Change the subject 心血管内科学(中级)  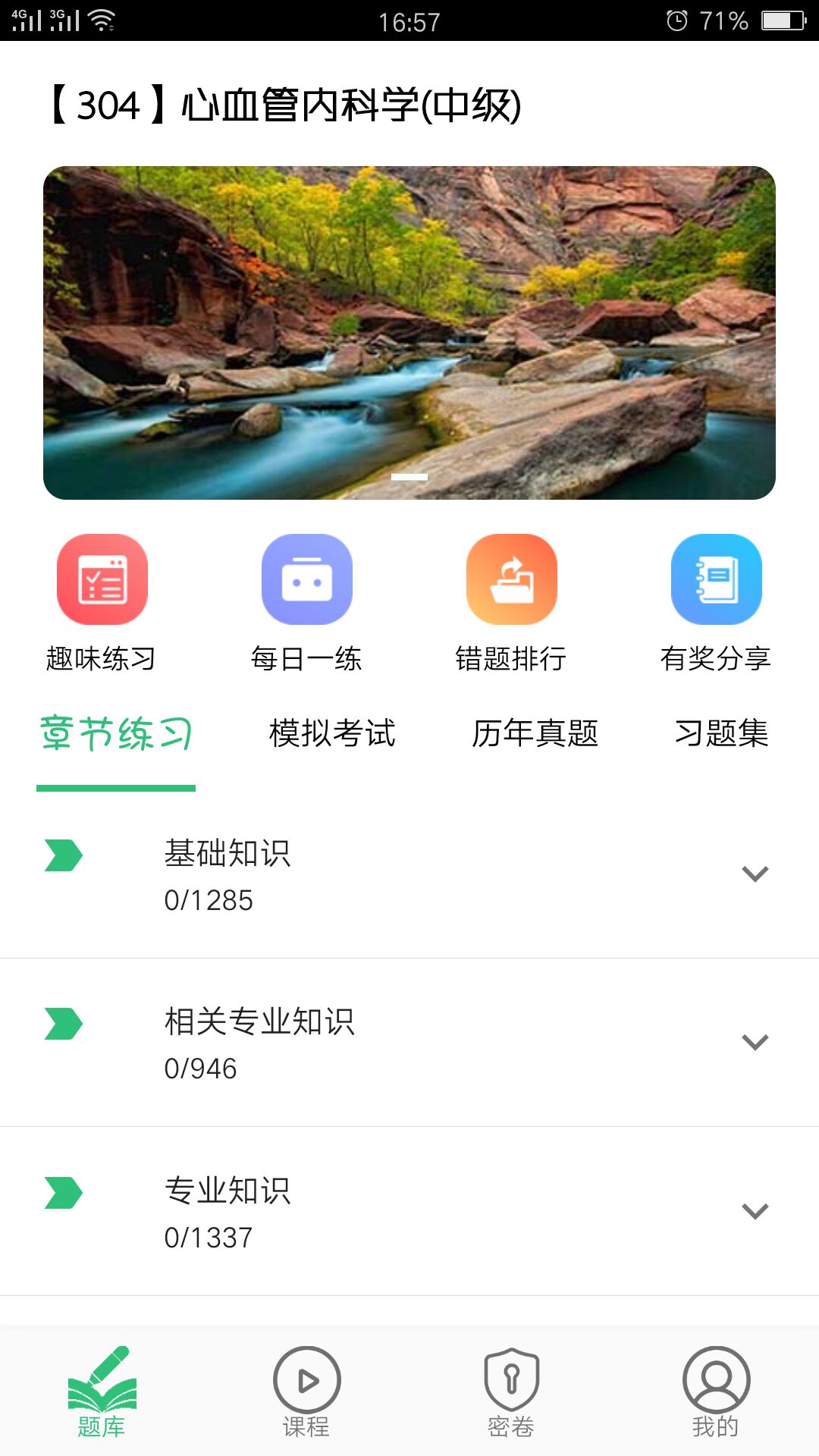coord(285,105)
